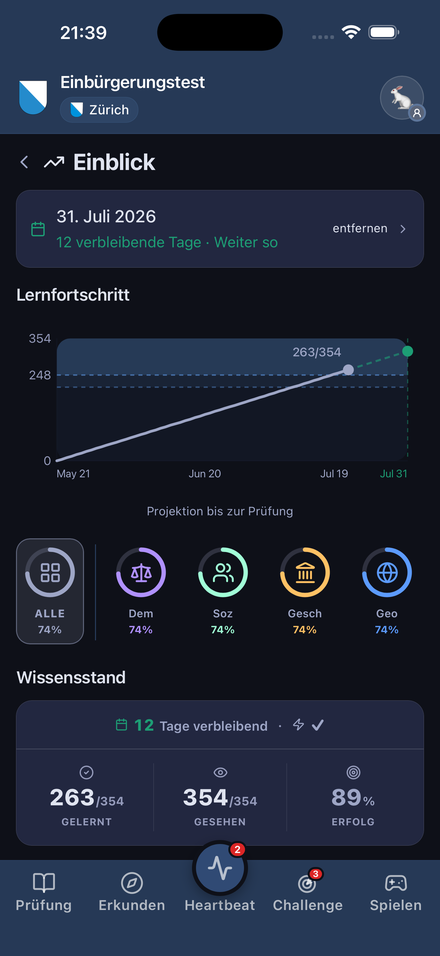Image resolution: width=440 pixels, height=956 pixels.
Task: Open the rabbit profile avatar
Action: [x=402, y=98]
